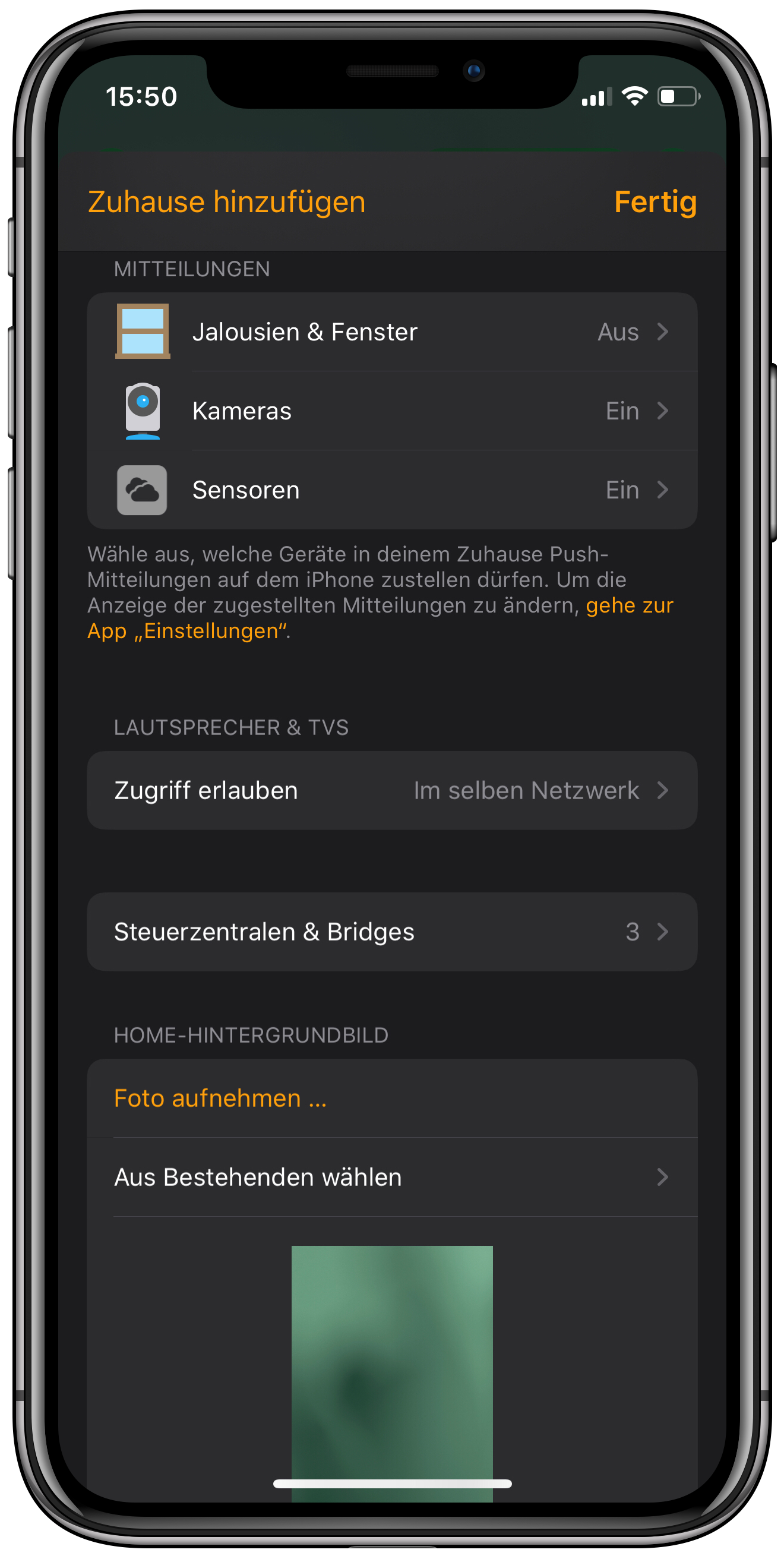This screenshot has width=784, height=1559.
Task: Tap Foto aufnehmen to take a photo
Action: coord(221,1099)
